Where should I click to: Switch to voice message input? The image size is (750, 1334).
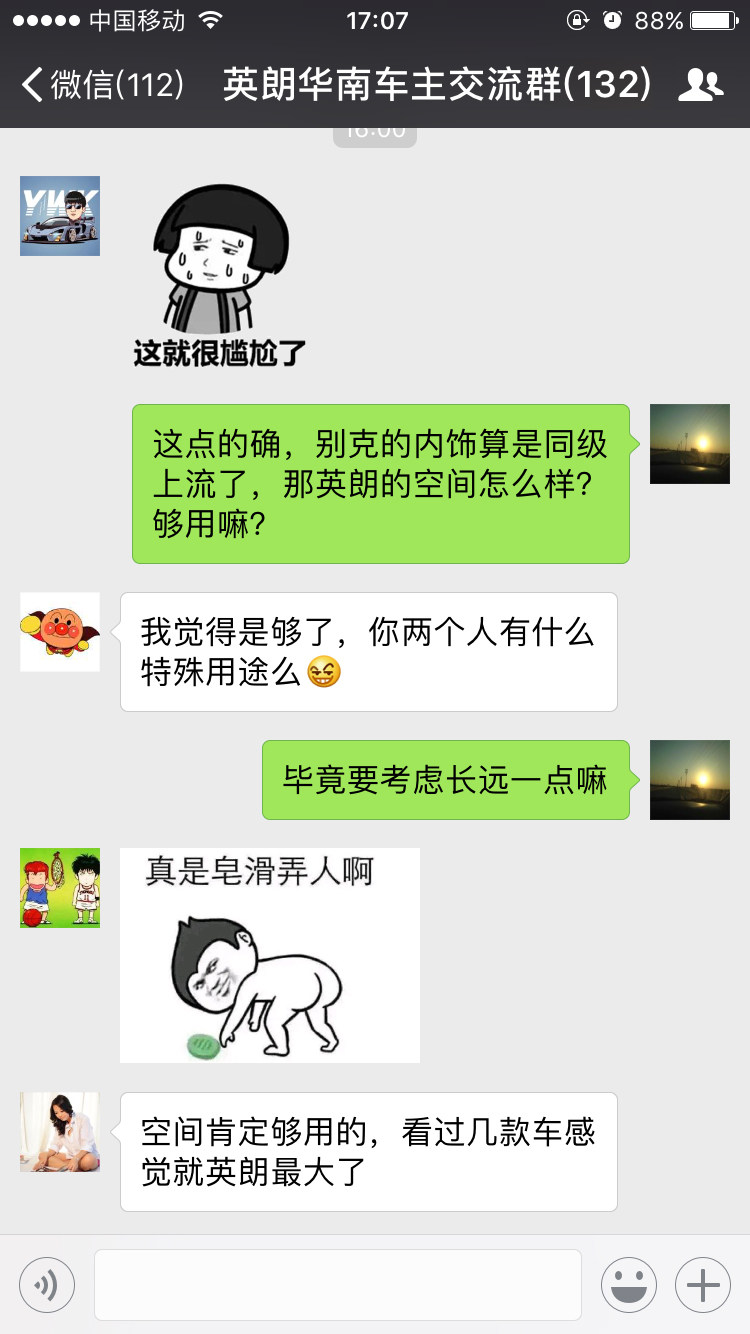click(x=47, y=1285)
